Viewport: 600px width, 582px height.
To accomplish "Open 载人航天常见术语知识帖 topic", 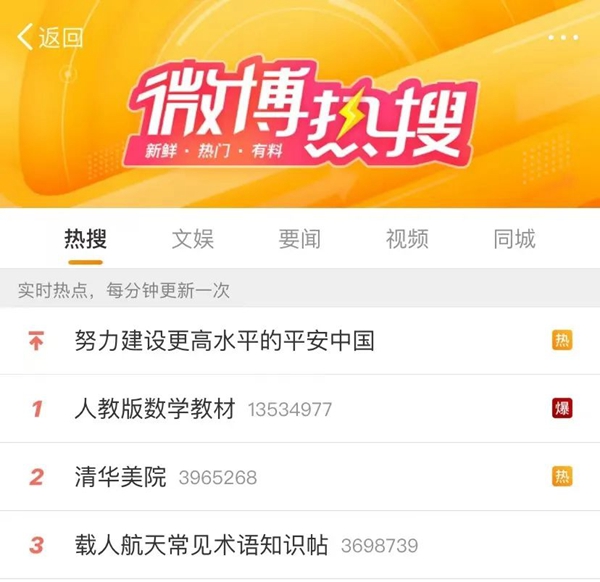I will (201, 545).
